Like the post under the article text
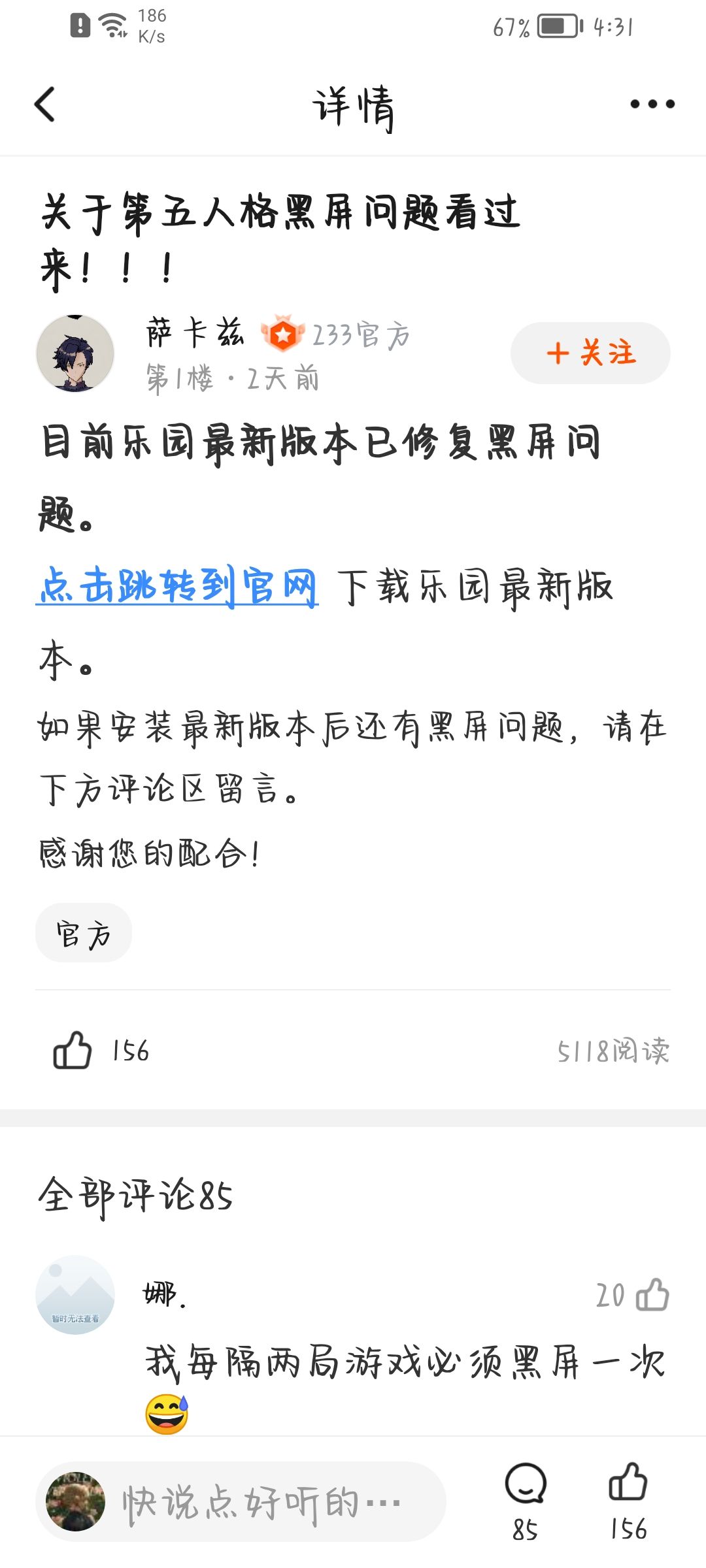Screen dimensions: 706x1568 coord(72,1051)
